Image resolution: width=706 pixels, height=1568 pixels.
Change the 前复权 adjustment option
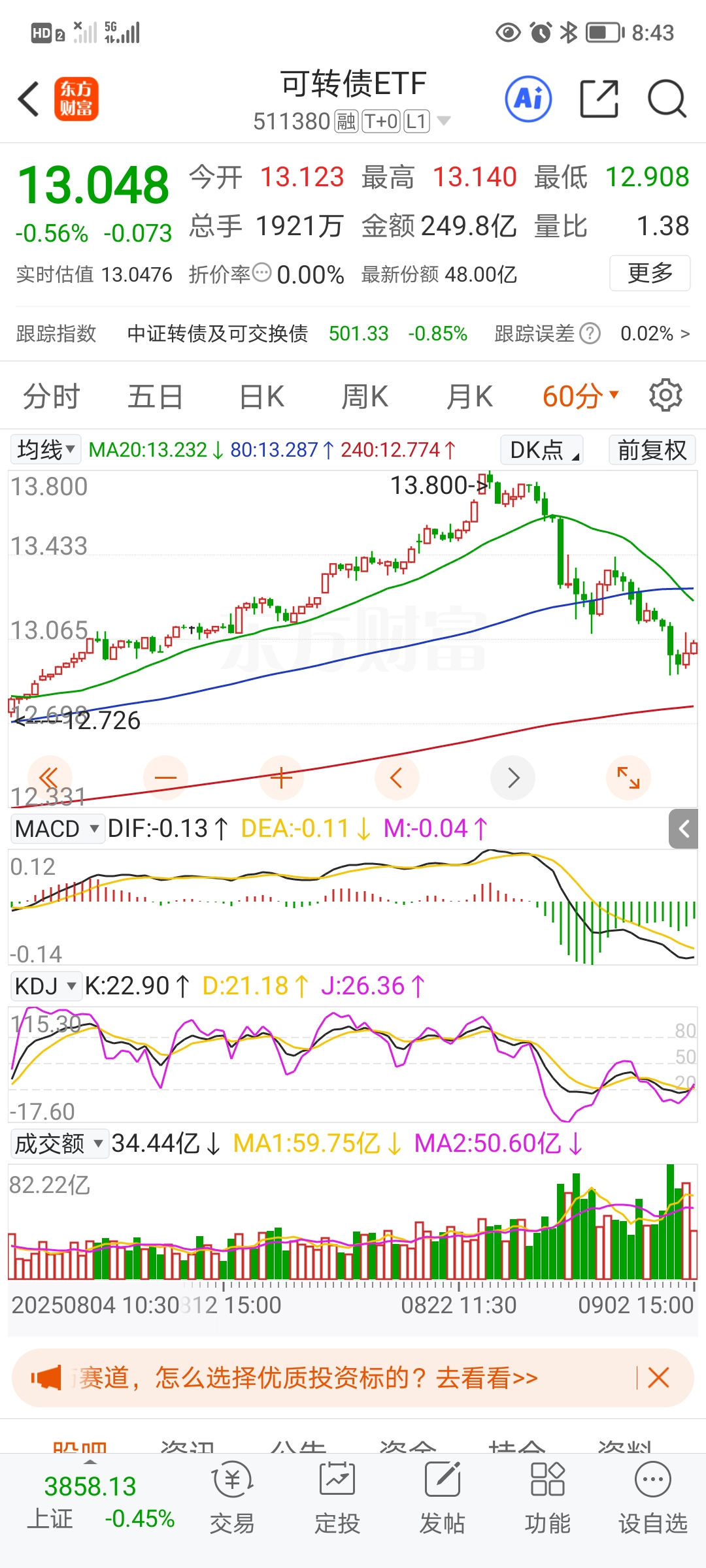point(652,450)
